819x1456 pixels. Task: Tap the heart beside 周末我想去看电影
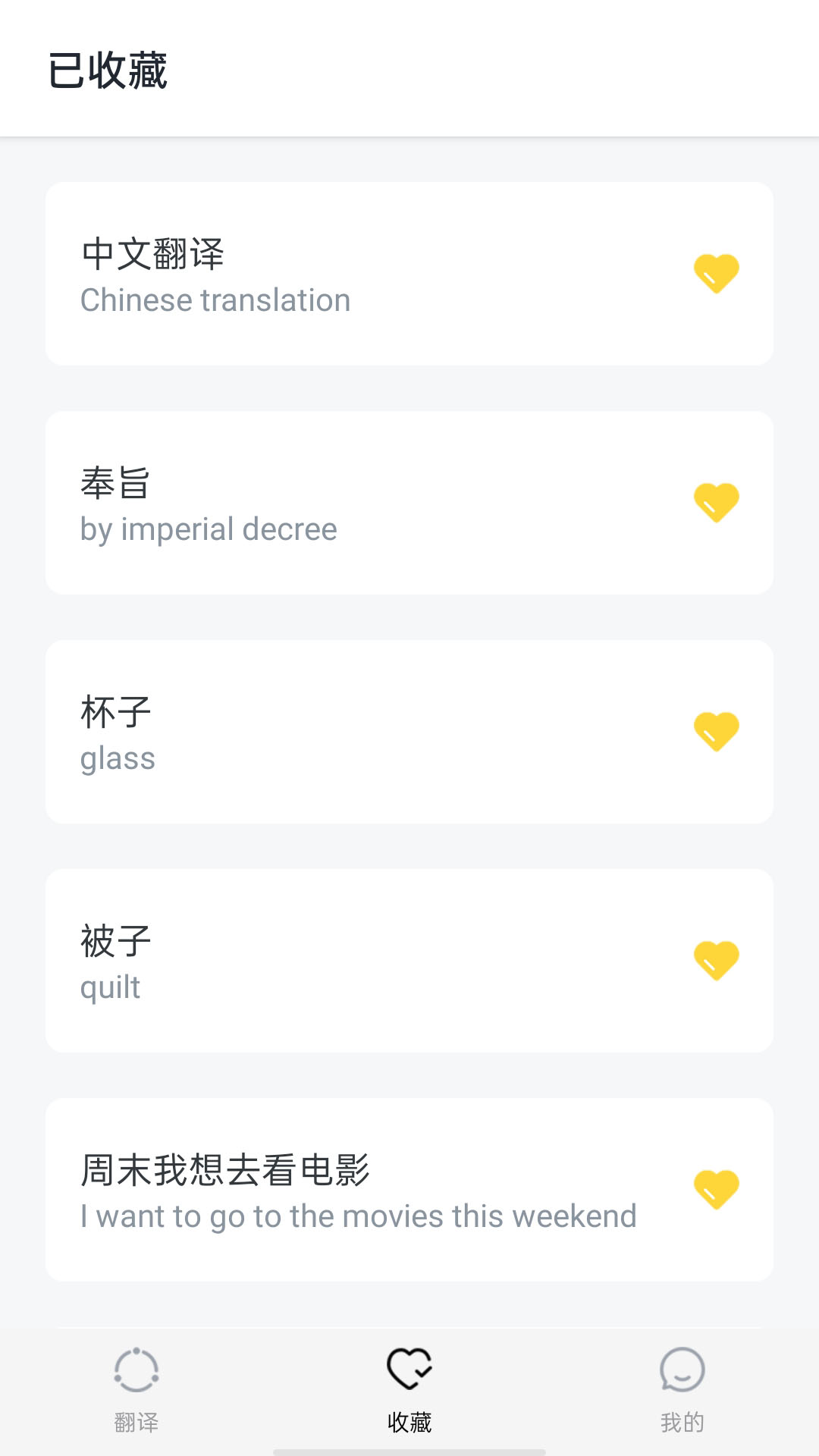716,1191
